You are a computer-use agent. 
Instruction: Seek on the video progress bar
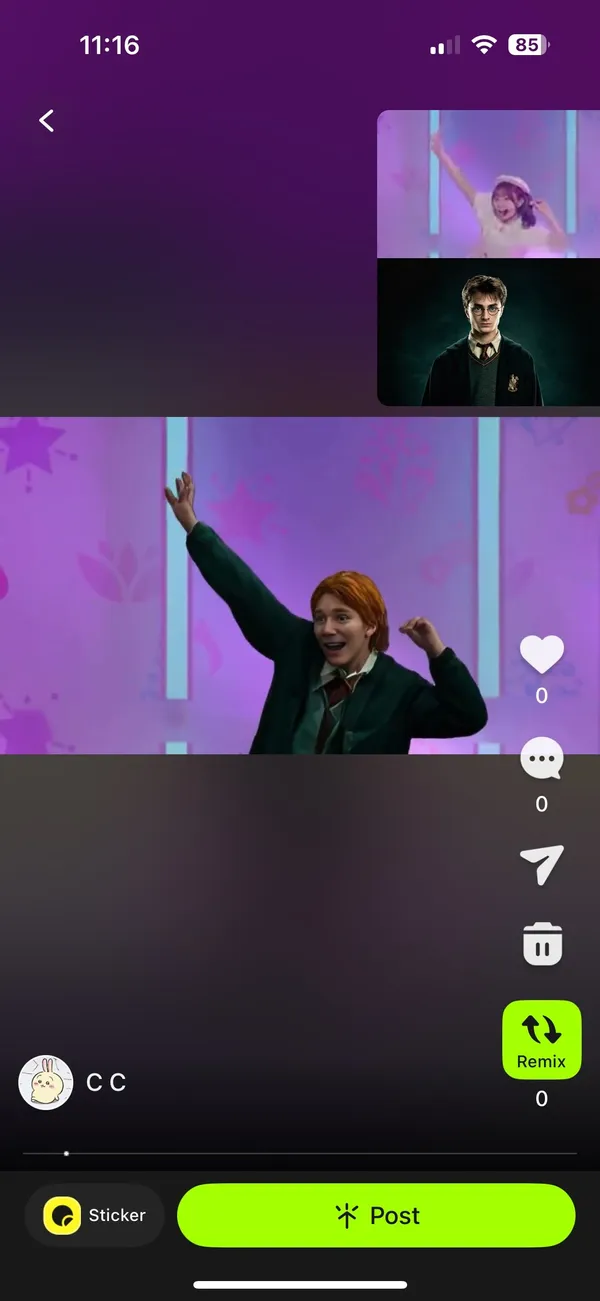point(300,1153)
